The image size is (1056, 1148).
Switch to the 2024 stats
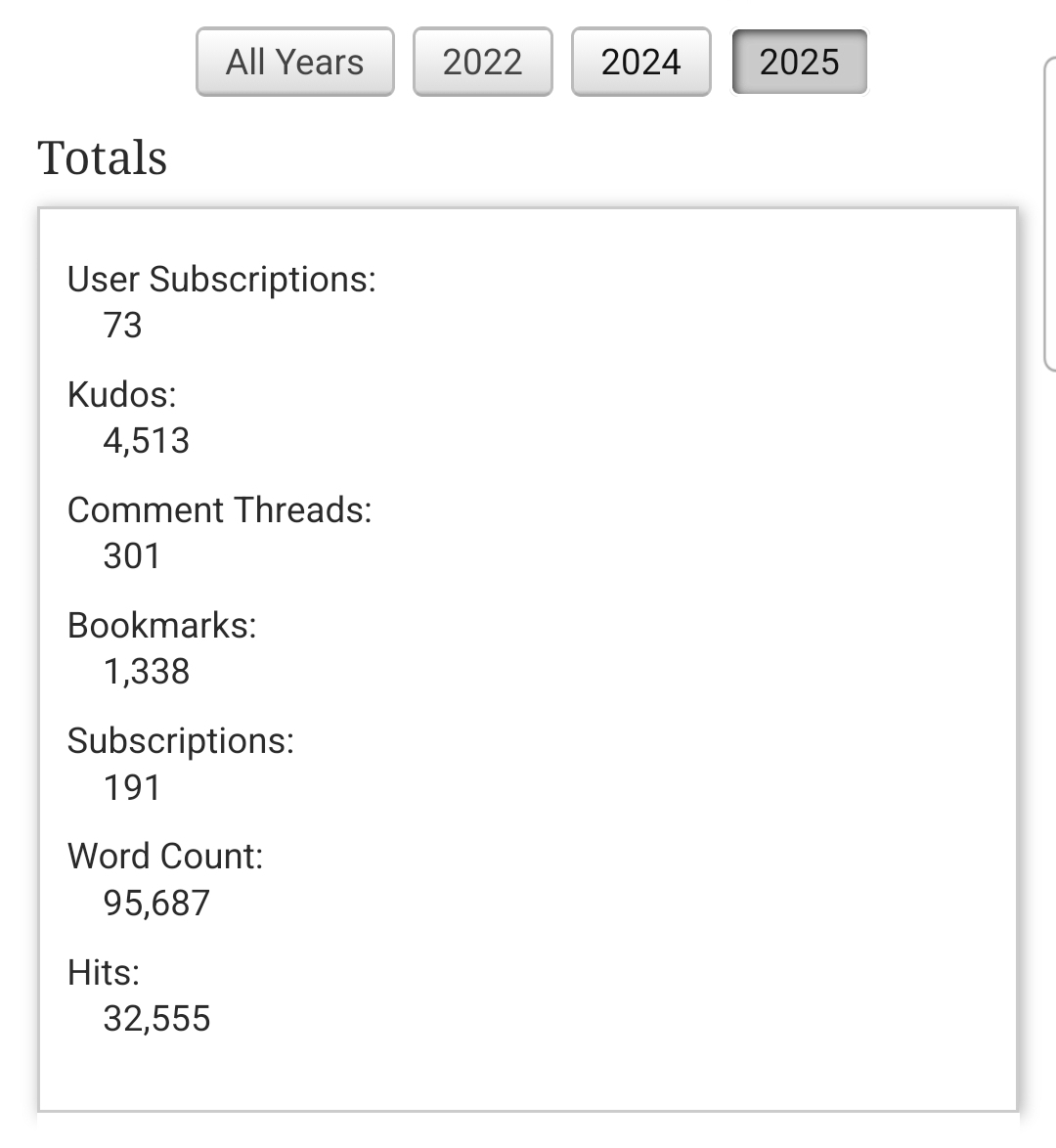click(x=640, y=63)
